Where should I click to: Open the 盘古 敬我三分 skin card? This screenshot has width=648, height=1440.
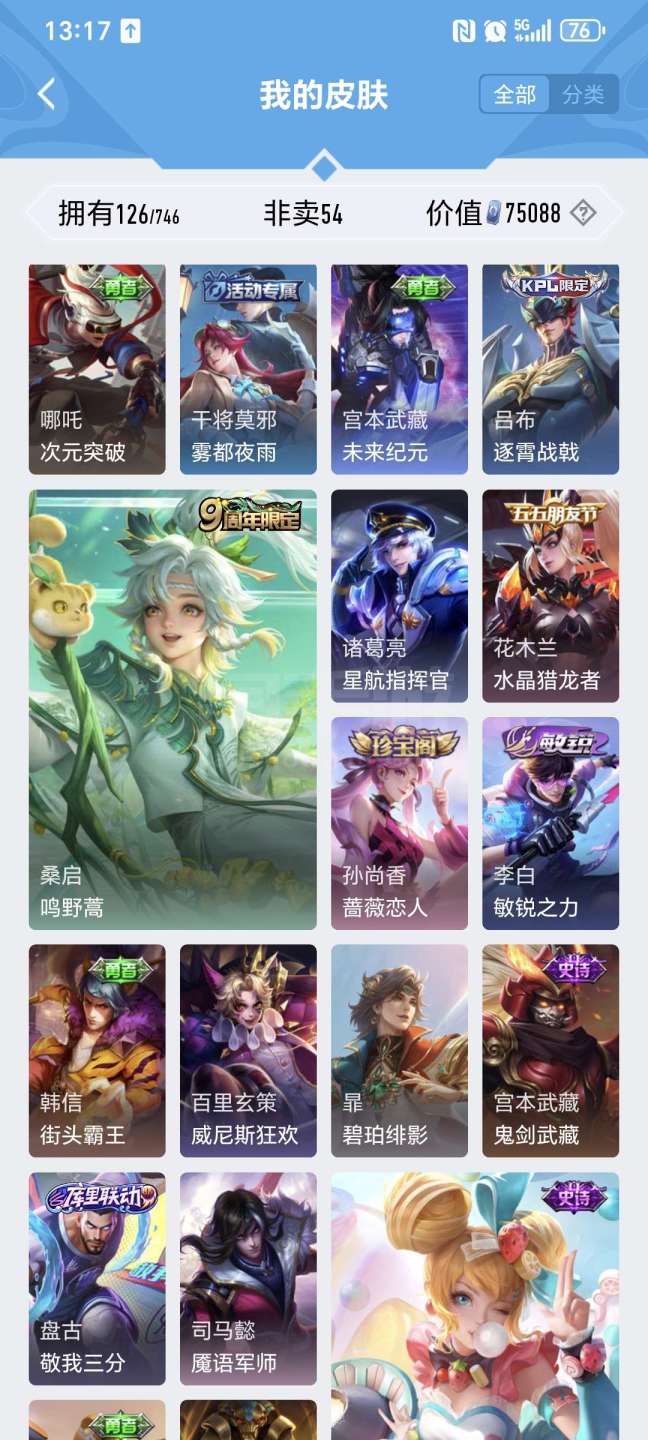pyautogui.click(x=97, y=1278)
